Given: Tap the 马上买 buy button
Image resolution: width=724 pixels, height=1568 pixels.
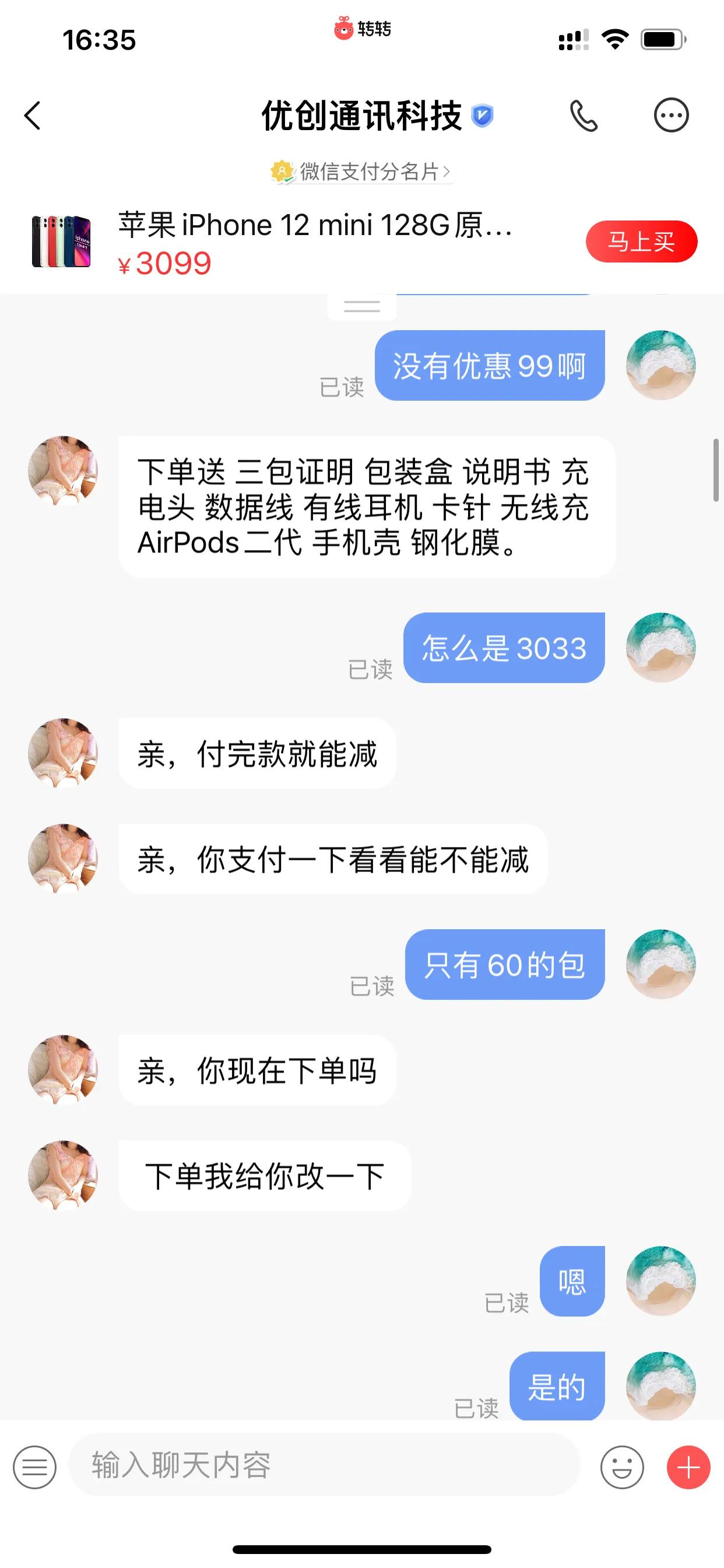Looking at the screenshot, I should pyautogui.click(x=640, y=242).
